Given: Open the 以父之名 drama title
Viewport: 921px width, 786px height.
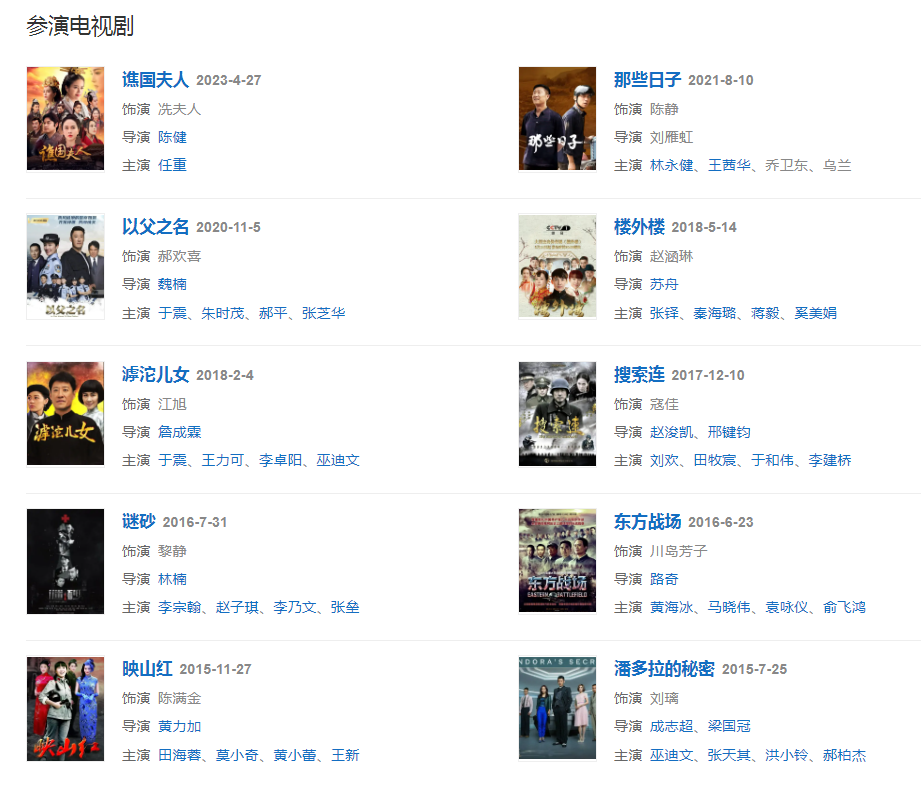Looking at the screenshot, I should (155, 227).
